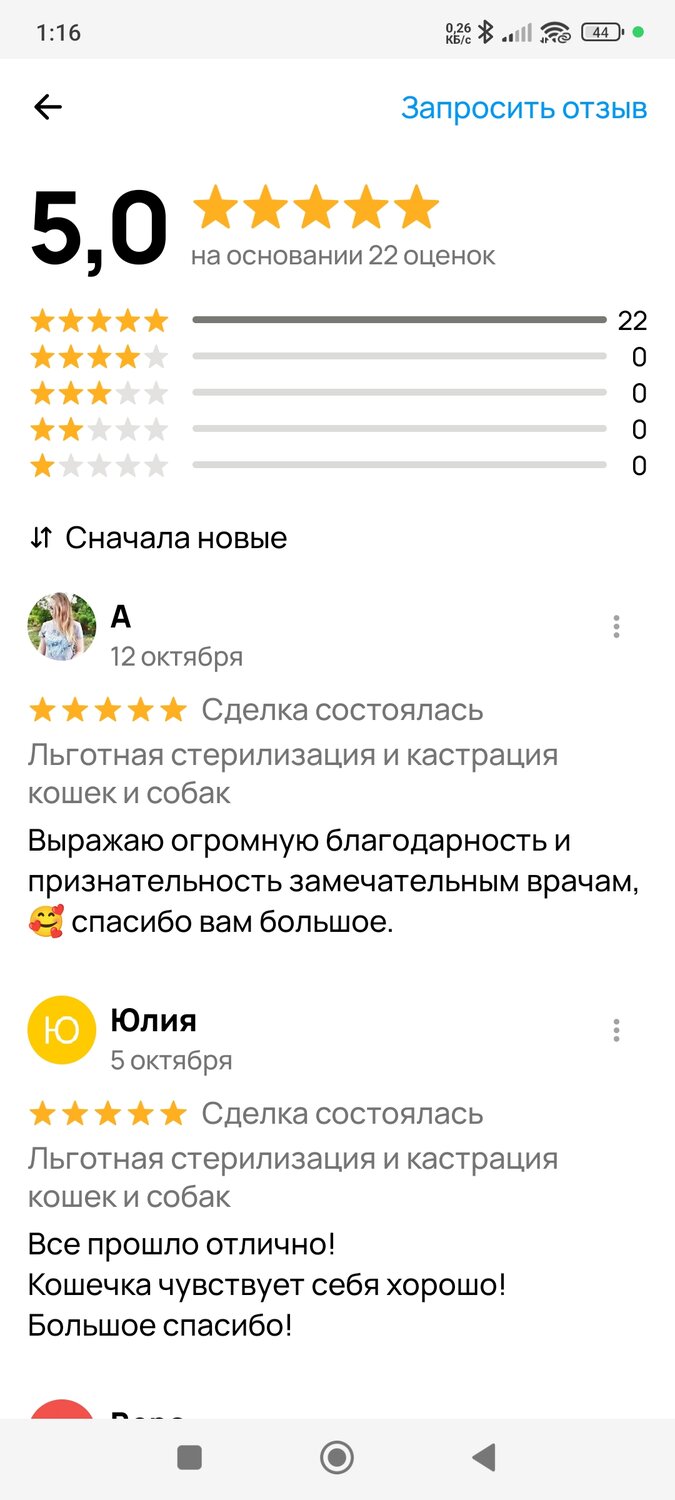Viewport: 675px width, 1500px height.
Task: Tap the «Запросить отзыв» link
Action: (x=524, y=108)
